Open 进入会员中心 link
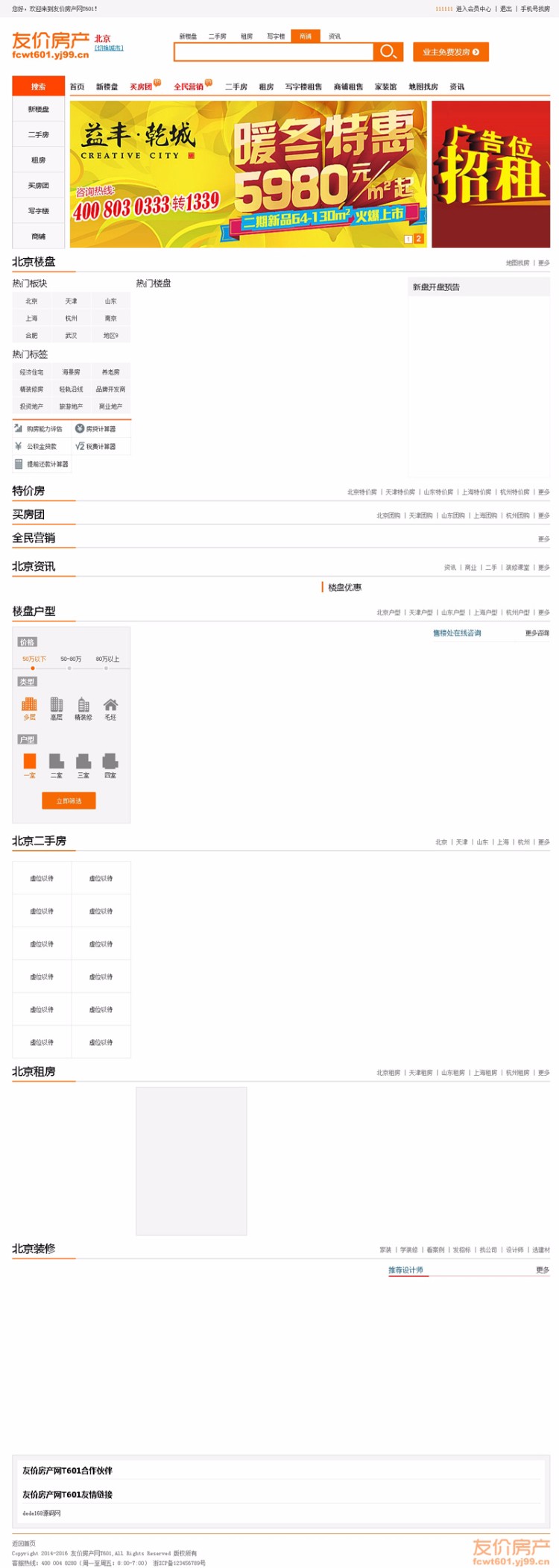The height and width of the screenshot is (1568, 559). point(473,9)
